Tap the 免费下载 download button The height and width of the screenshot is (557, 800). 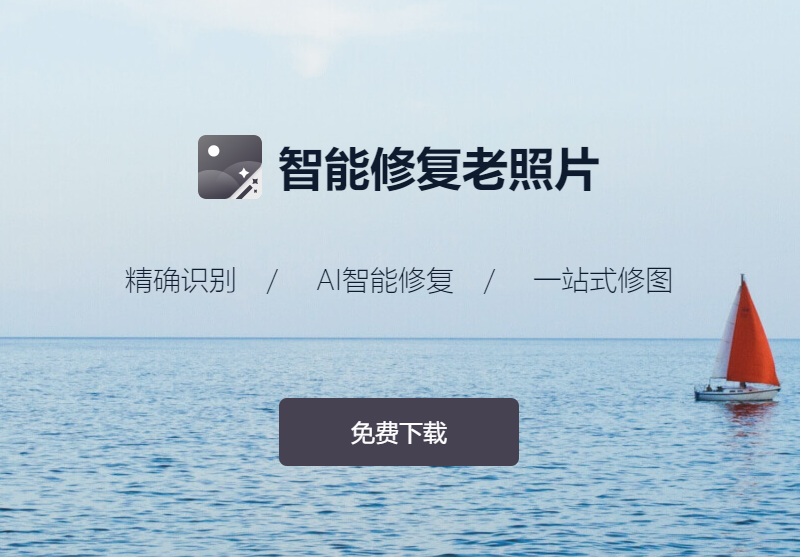pos(398,432)
